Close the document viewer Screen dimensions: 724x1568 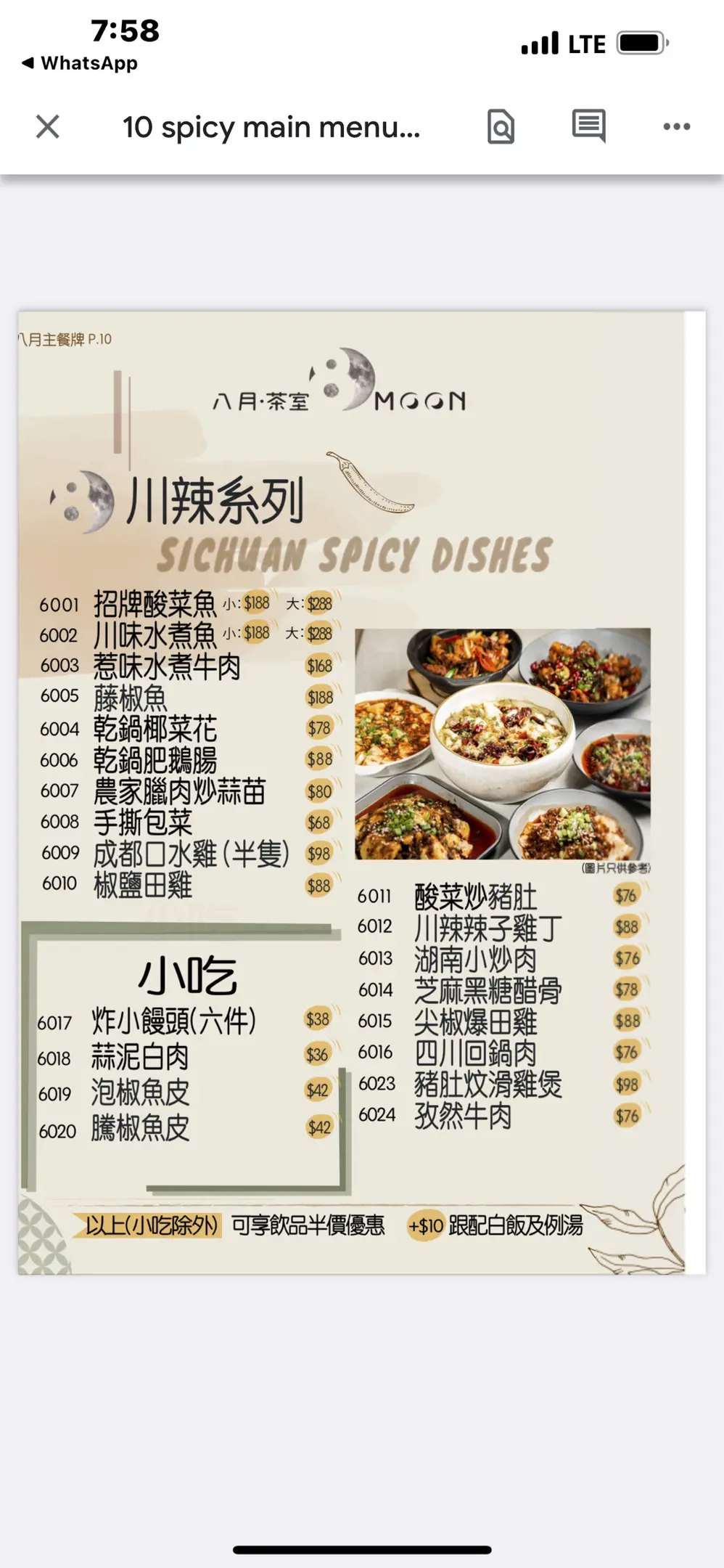[x=48, y=127]
